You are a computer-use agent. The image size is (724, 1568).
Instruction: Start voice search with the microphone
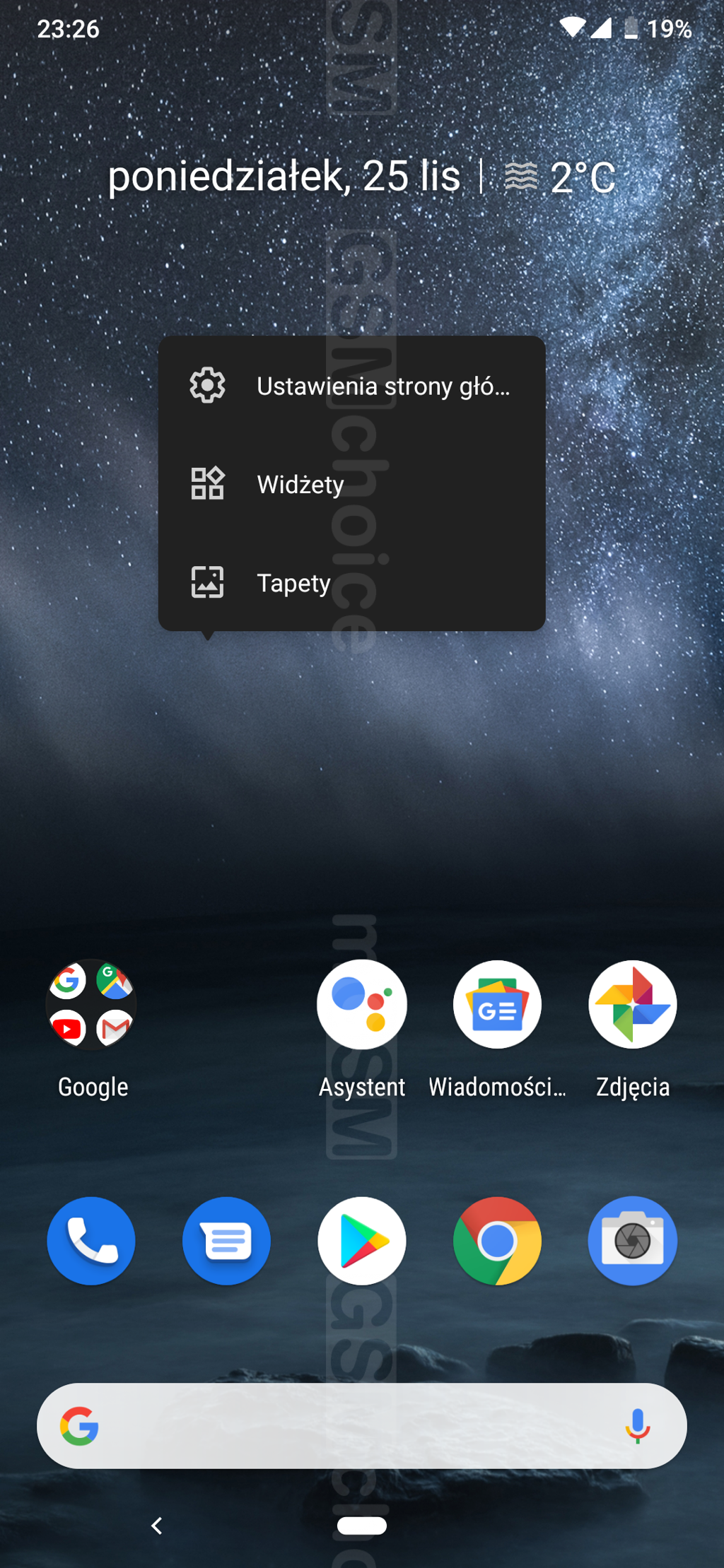637,1426
